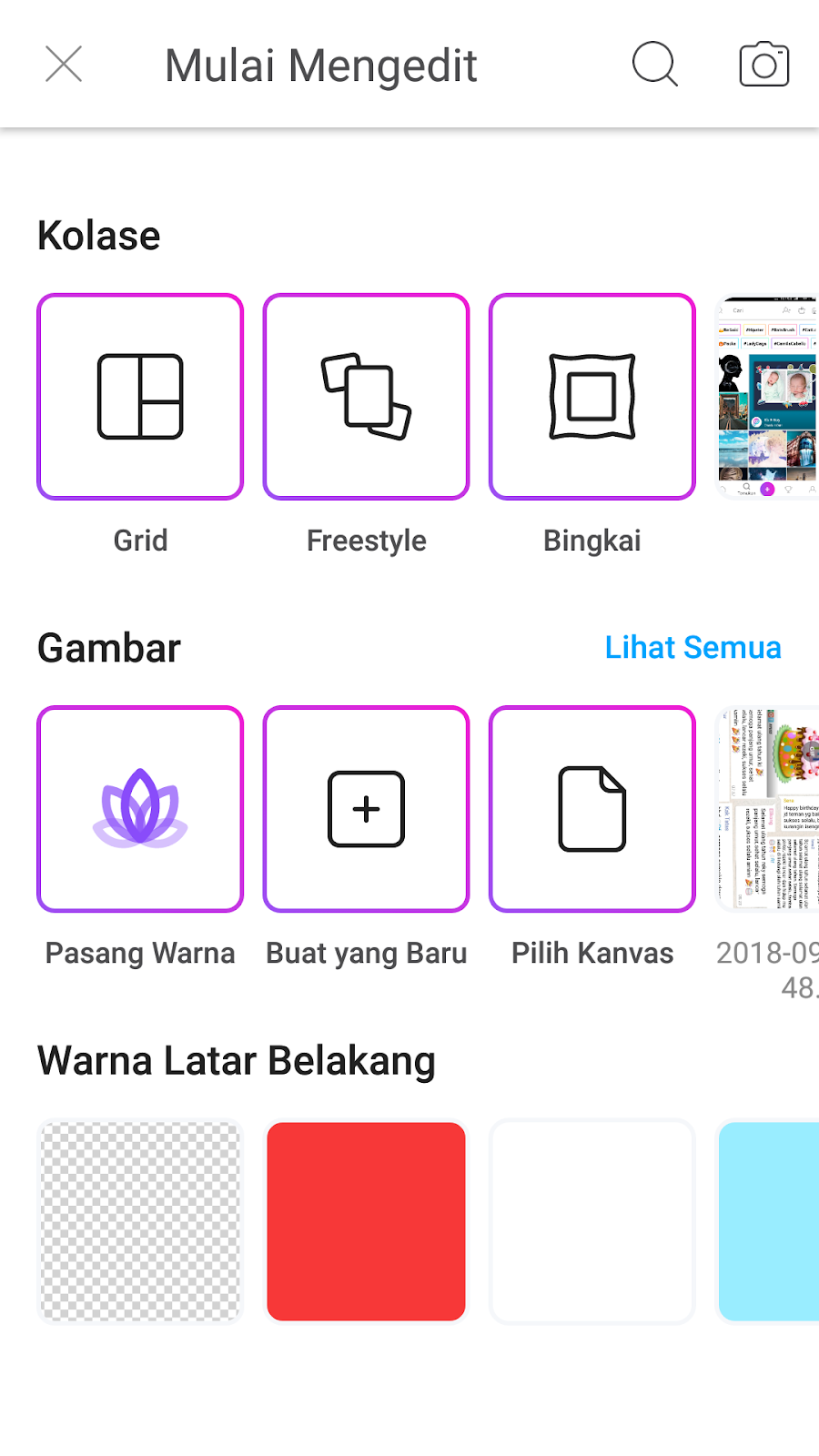Close the Mulai Mengedit screen

63,64
